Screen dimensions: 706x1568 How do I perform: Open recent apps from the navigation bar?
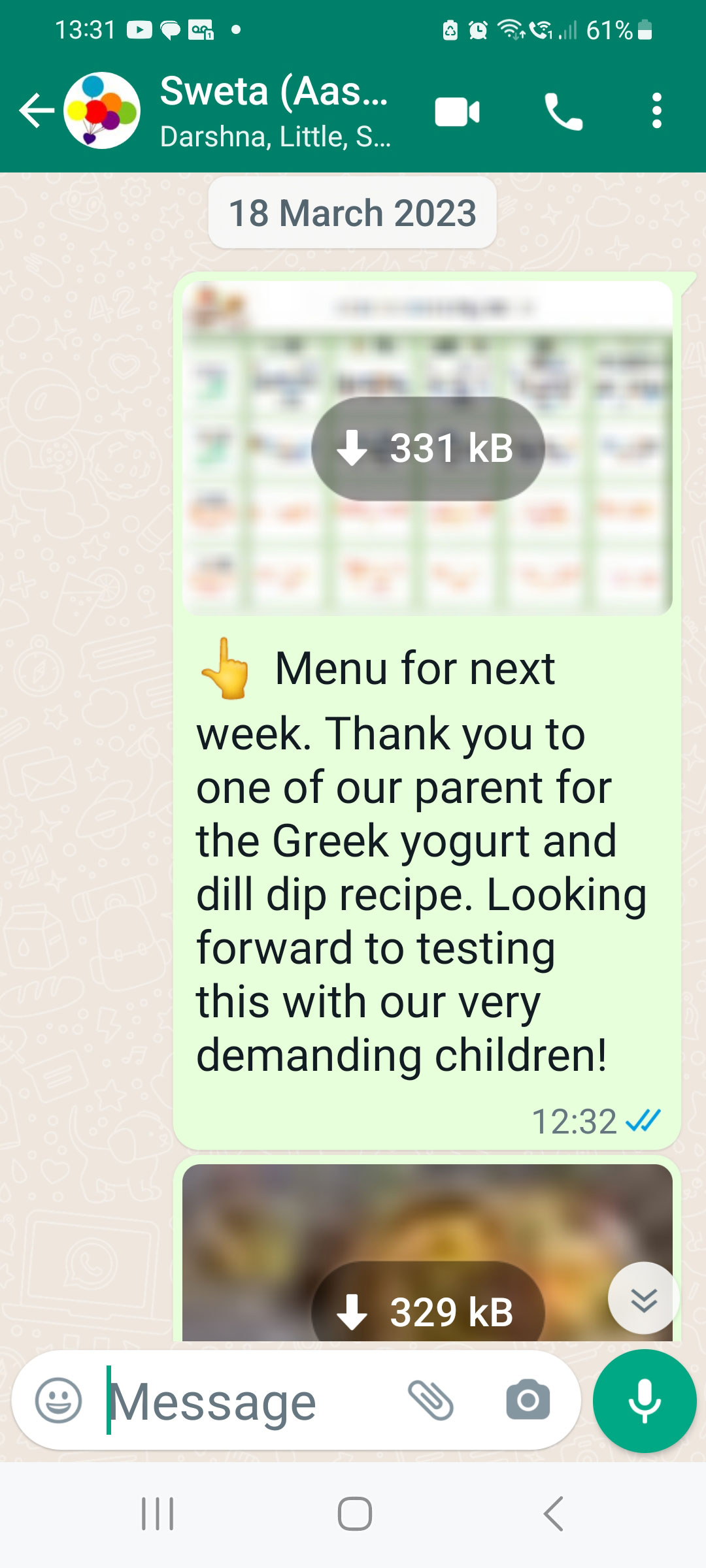(x=158, y=1514)
